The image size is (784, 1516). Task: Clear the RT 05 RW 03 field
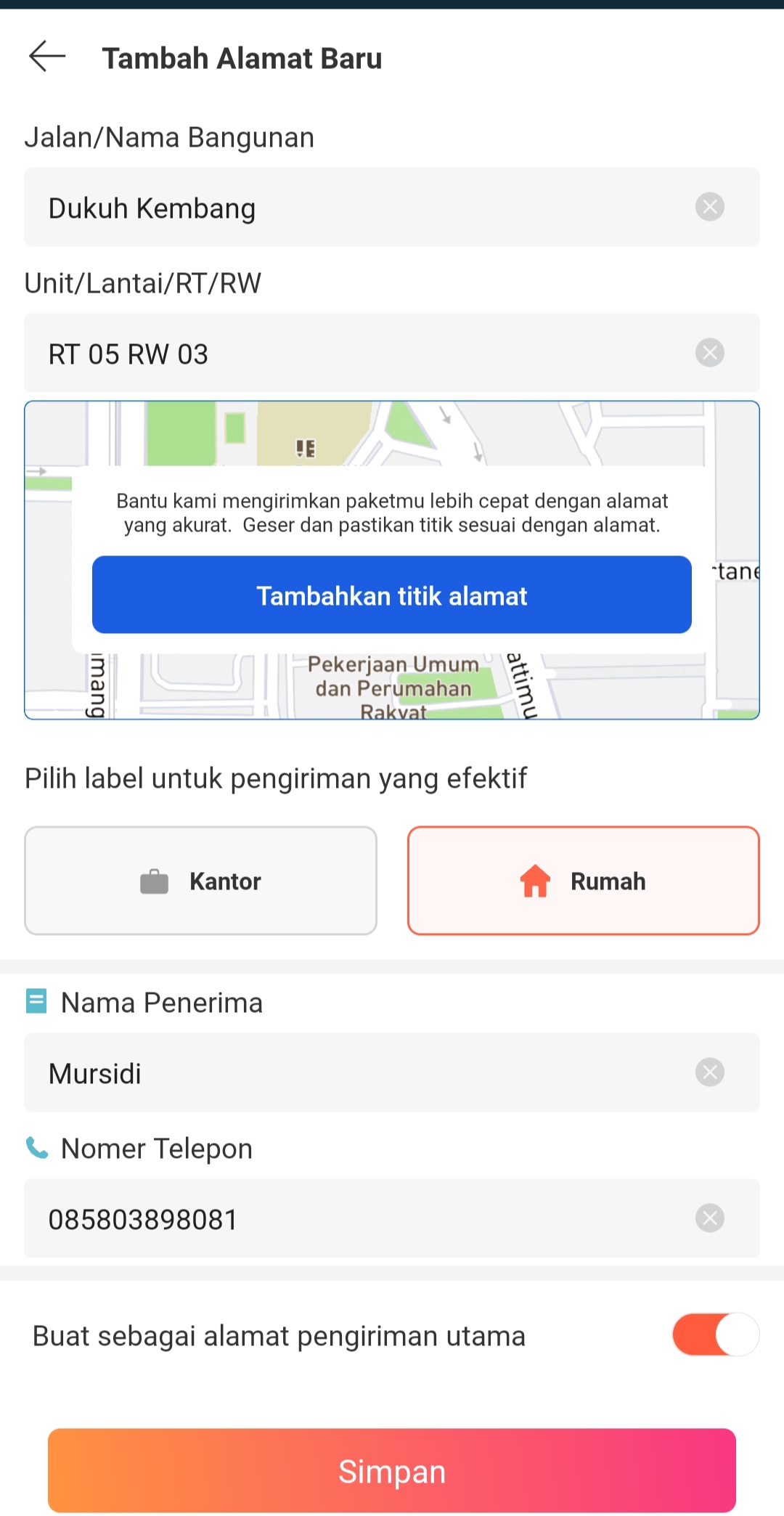point(709,354)
